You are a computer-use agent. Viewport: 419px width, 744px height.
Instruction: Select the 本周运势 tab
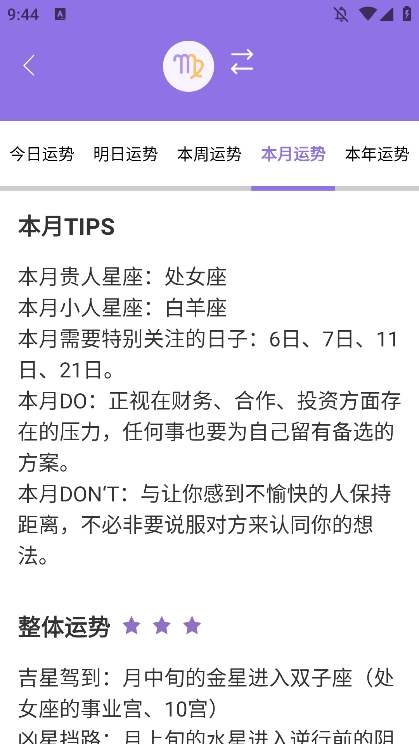[x=209, y=154]
